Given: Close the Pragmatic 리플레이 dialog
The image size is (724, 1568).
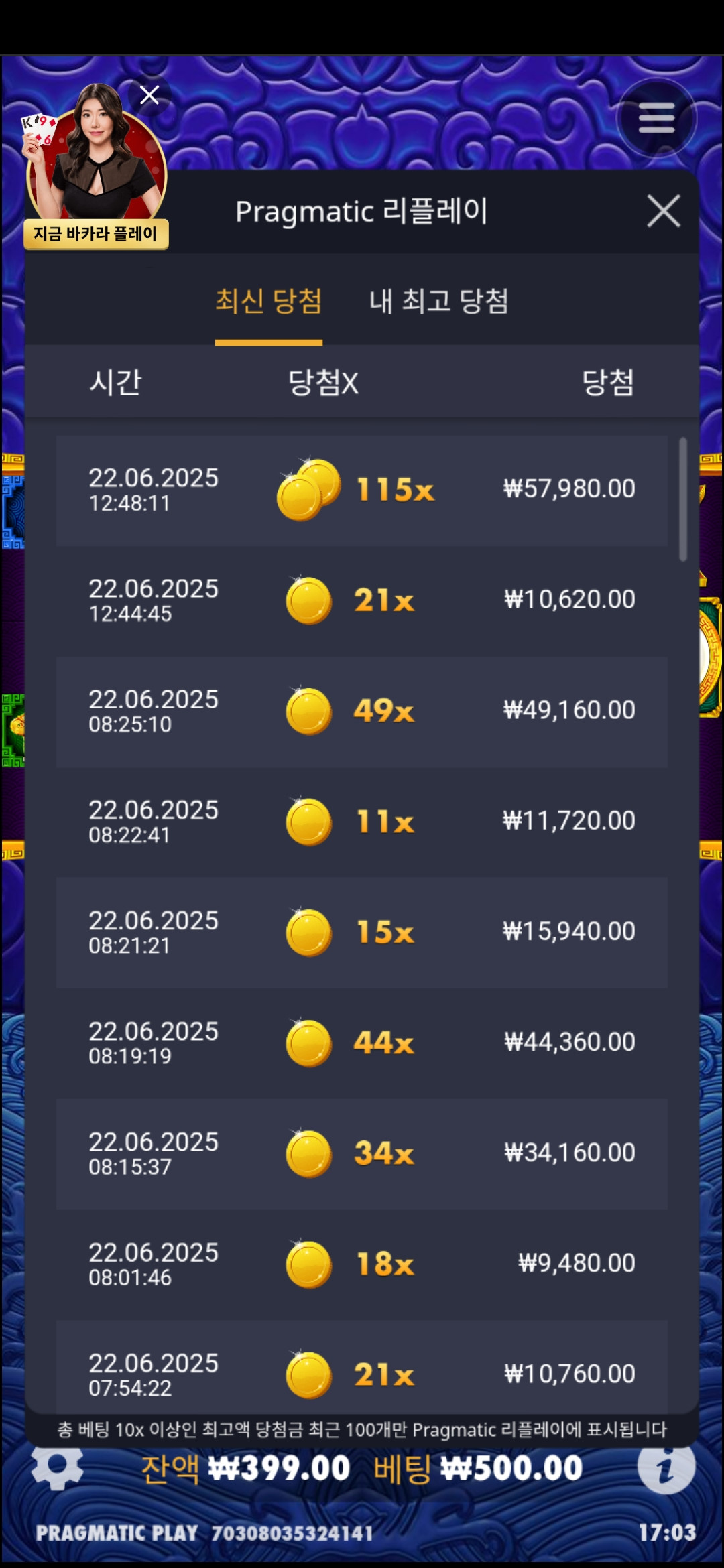Looking at the screenshot, I should coord(664,211).
